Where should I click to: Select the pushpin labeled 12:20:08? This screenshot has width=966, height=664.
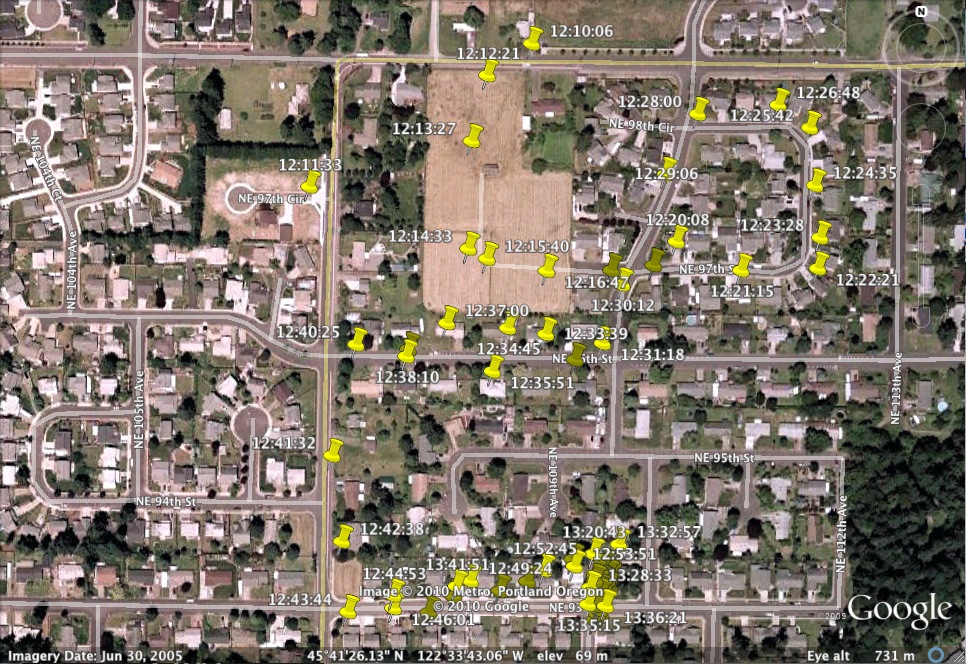coord(678,237)
